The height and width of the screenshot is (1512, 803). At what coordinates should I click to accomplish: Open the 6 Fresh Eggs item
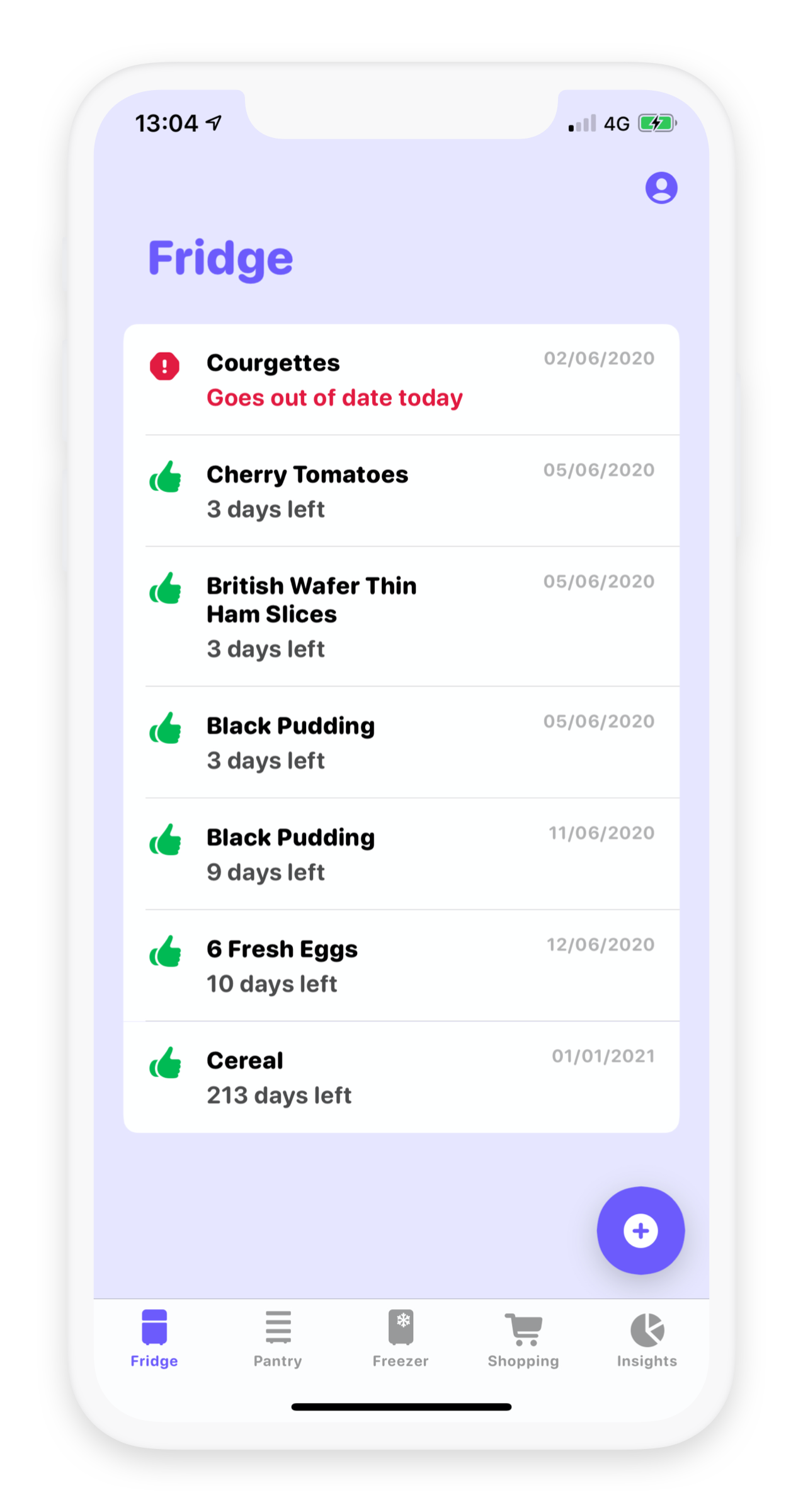(401, 965)
